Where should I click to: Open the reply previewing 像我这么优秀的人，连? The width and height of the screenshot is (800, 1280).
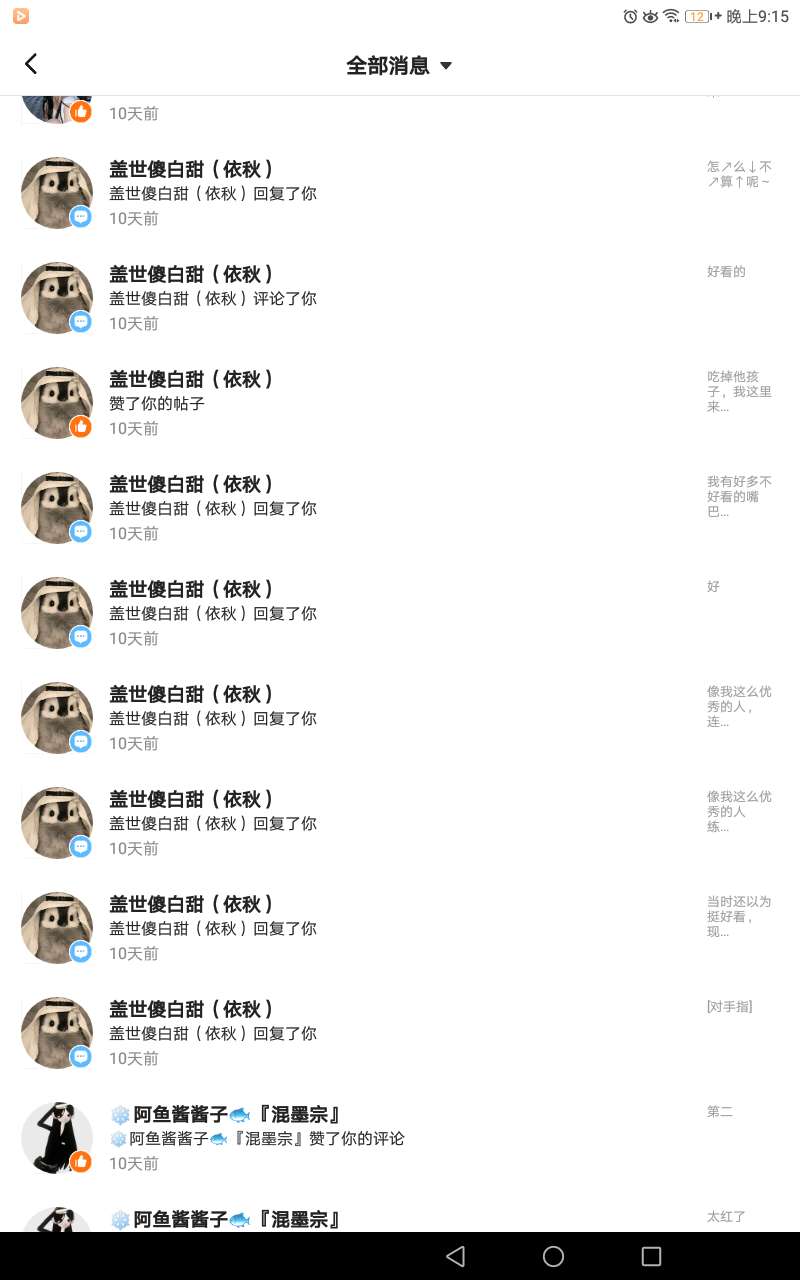(400, 718)
